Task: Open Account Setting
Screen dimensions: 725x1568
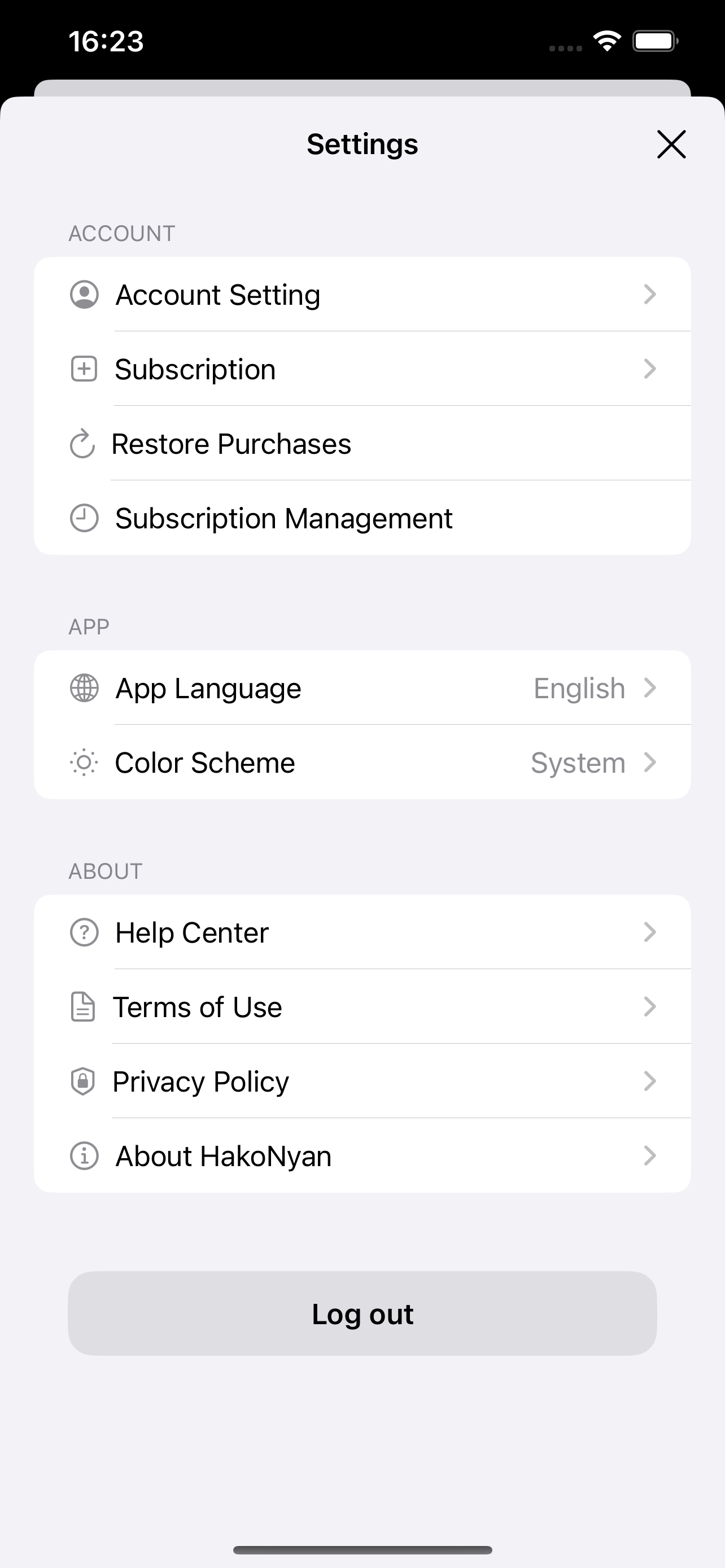Action: coord(362,294)
